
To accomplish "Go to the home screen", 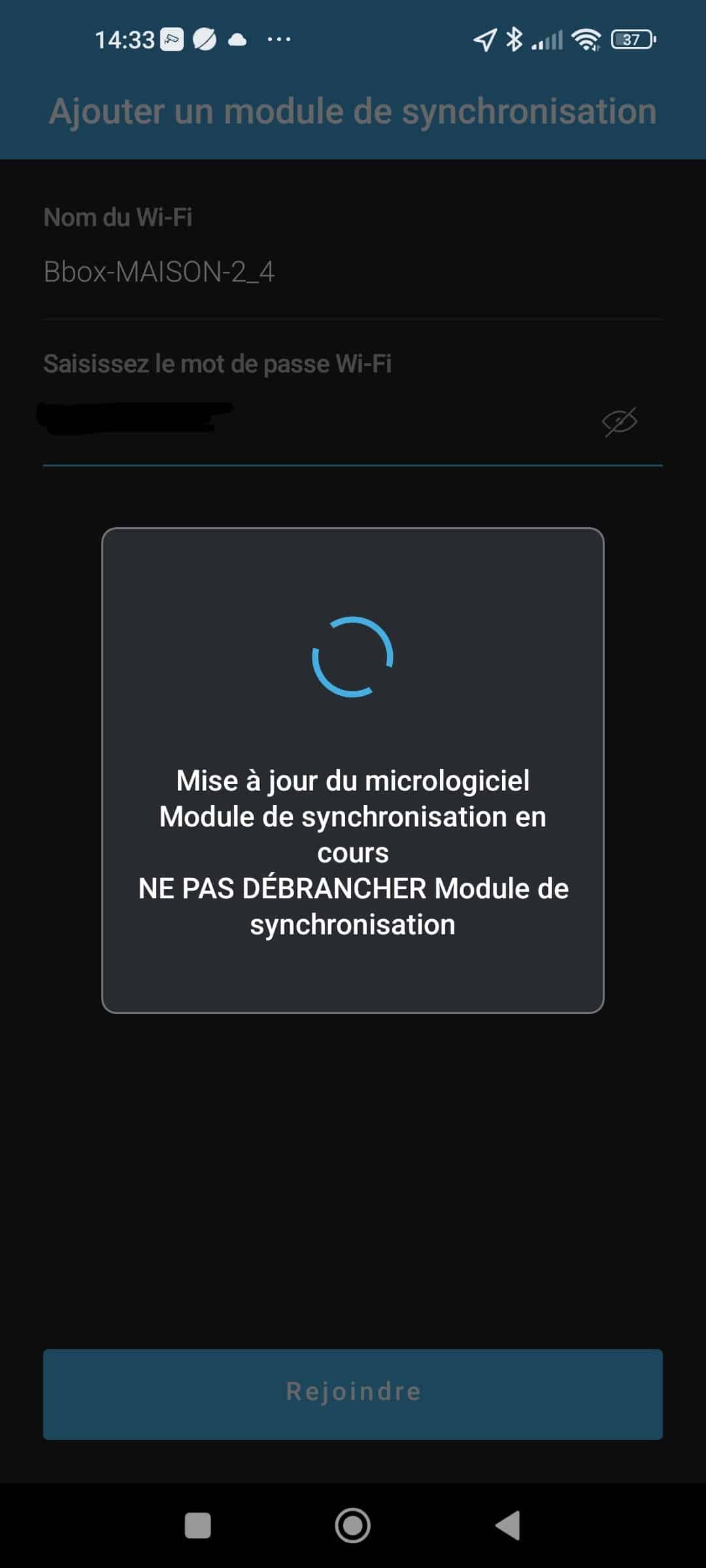I will (353, 1526).
